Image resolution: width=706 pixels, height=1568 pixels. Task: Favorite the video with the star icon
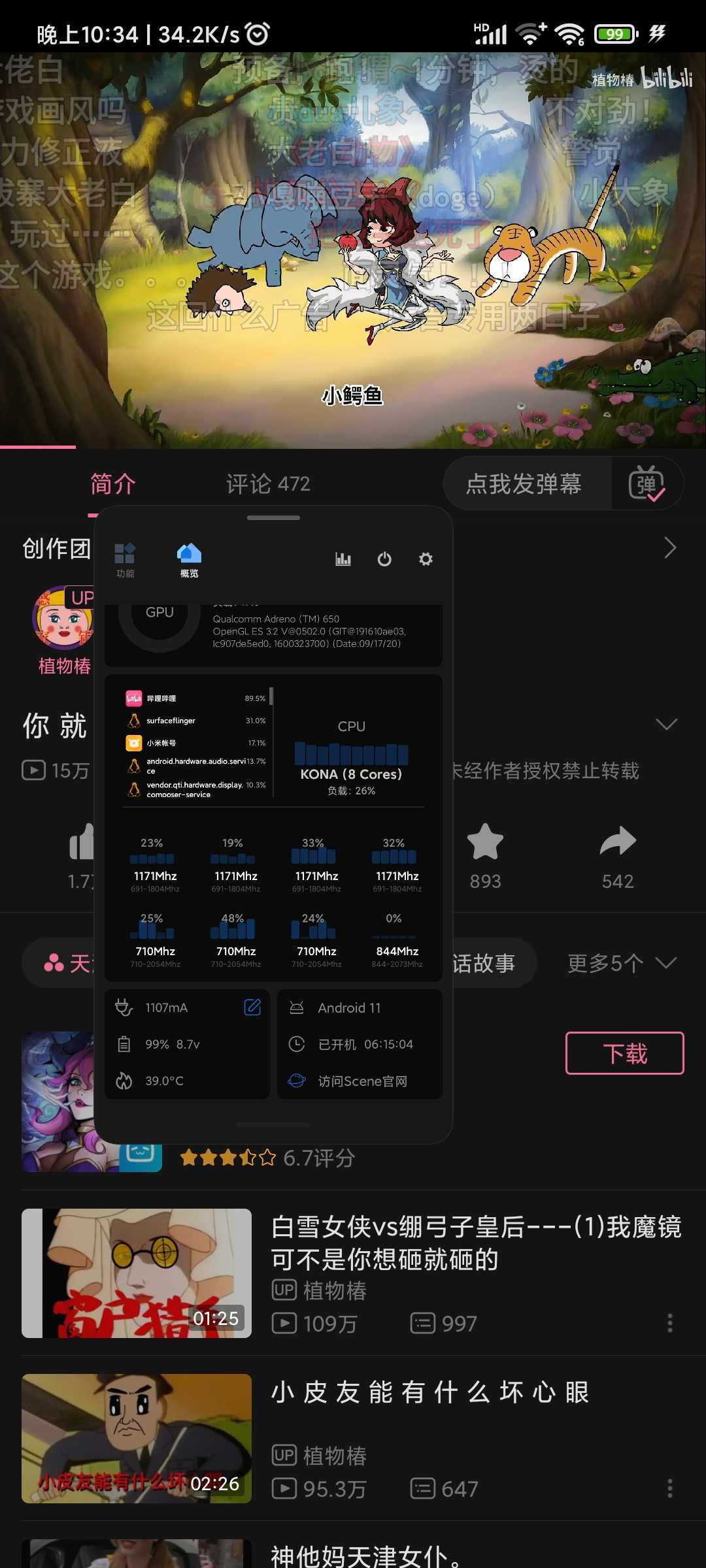tap(485, 843)
